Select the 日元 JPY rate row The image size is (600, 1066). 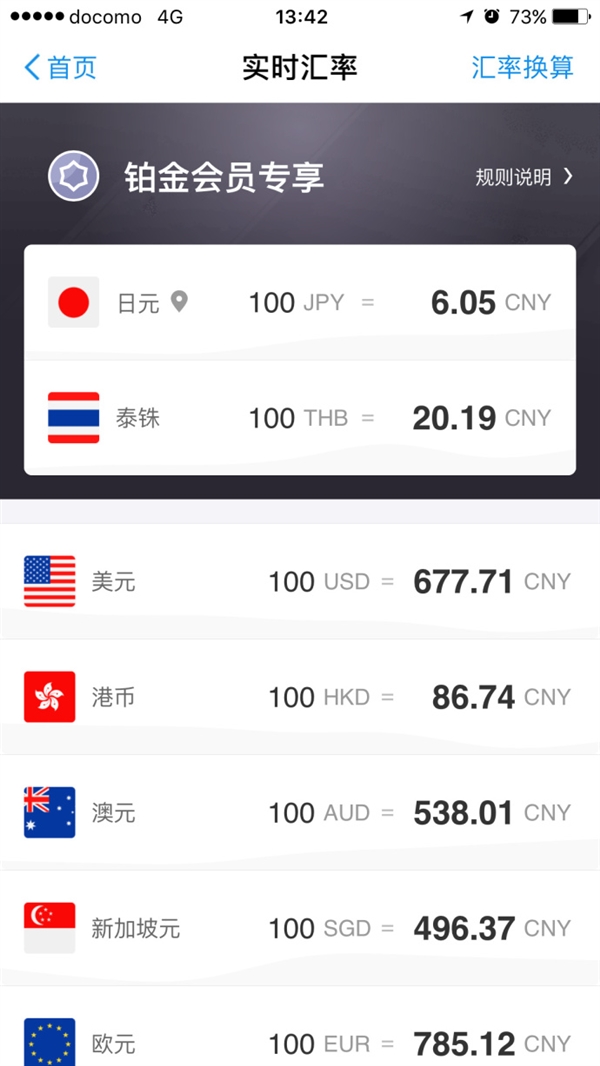[x=300, y=302]
